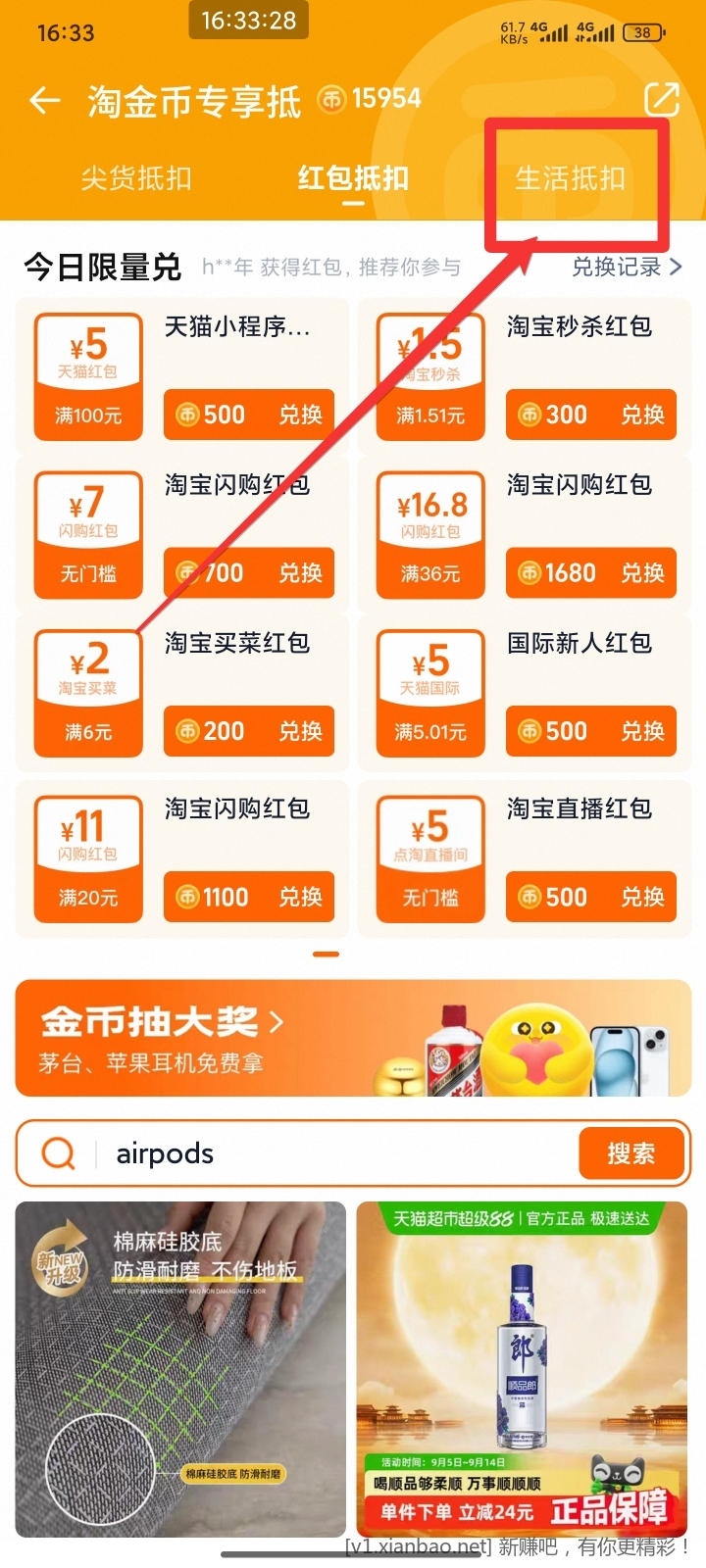Redeem 淘宝直播红包 for 500 coins

point(591,897)
